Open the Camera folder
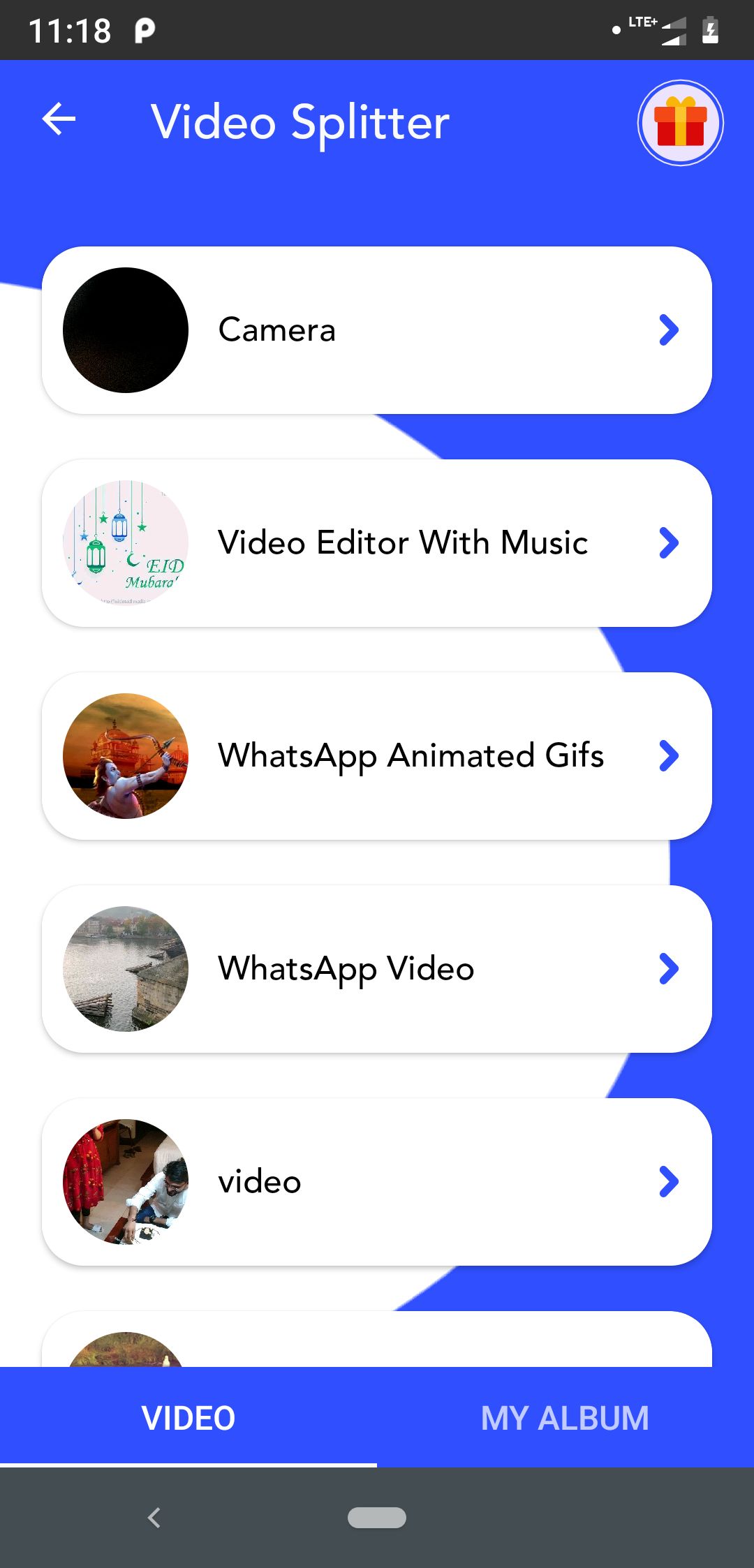 click(x=377, y=330)
